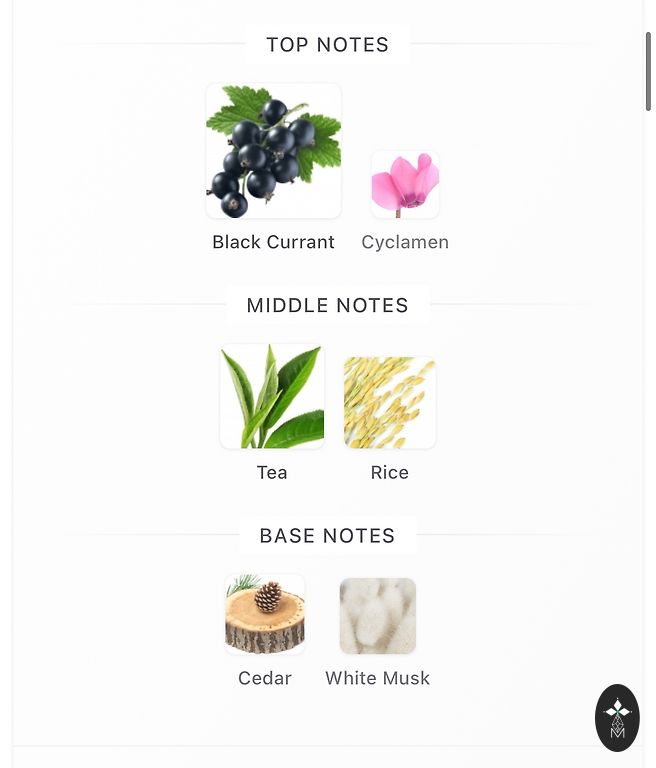View the White Musk note
The width and height of the screenshot is (656, 768).
coord(377,616)
